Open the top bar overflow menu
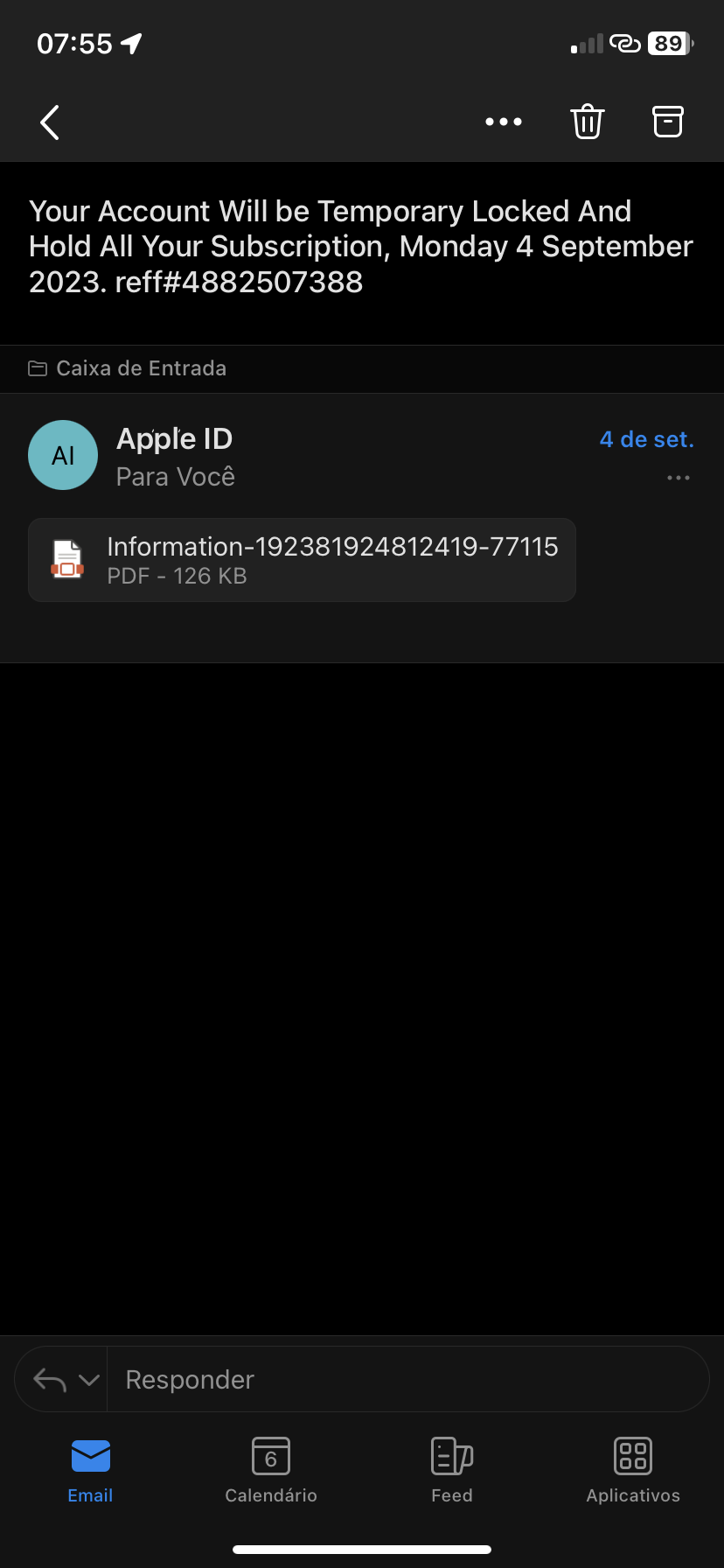 (x=504, y=122)
